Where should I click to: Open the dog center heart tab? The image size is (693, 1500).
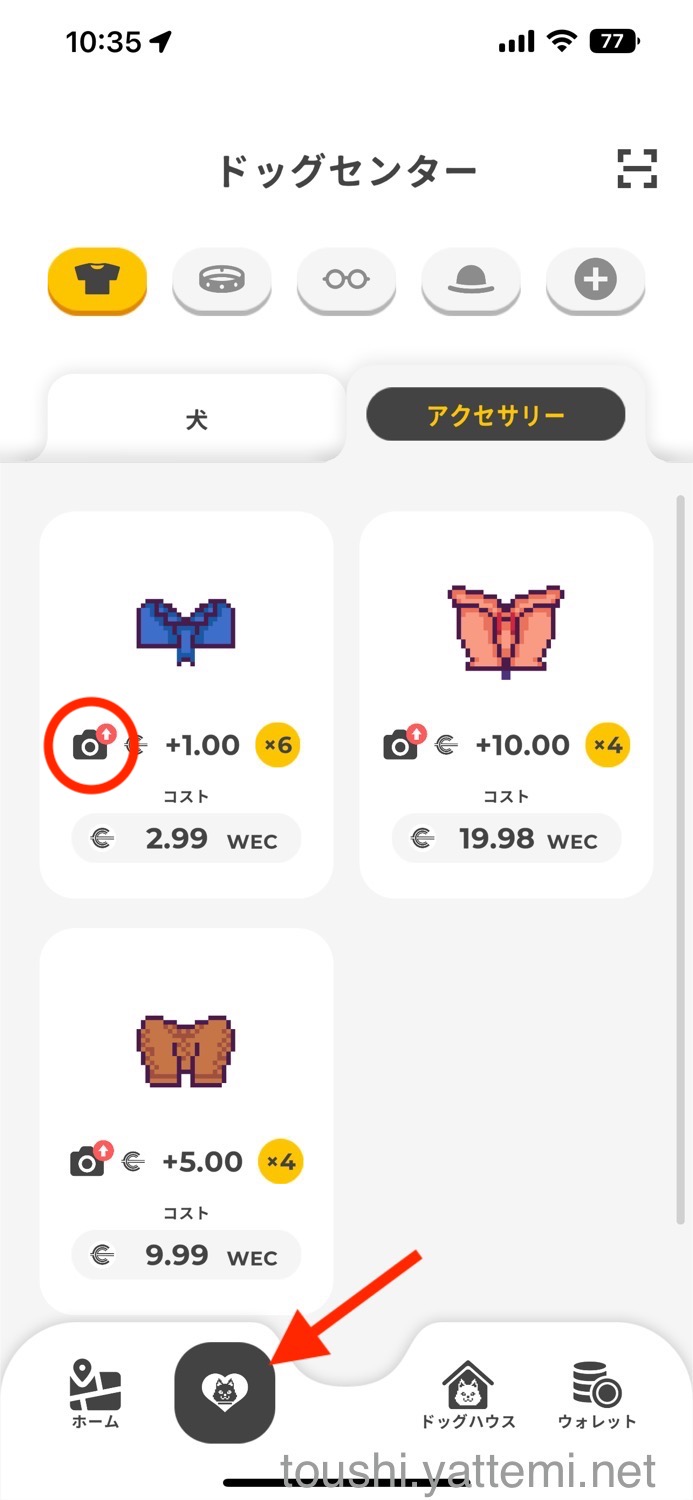tap(224, 1391)
